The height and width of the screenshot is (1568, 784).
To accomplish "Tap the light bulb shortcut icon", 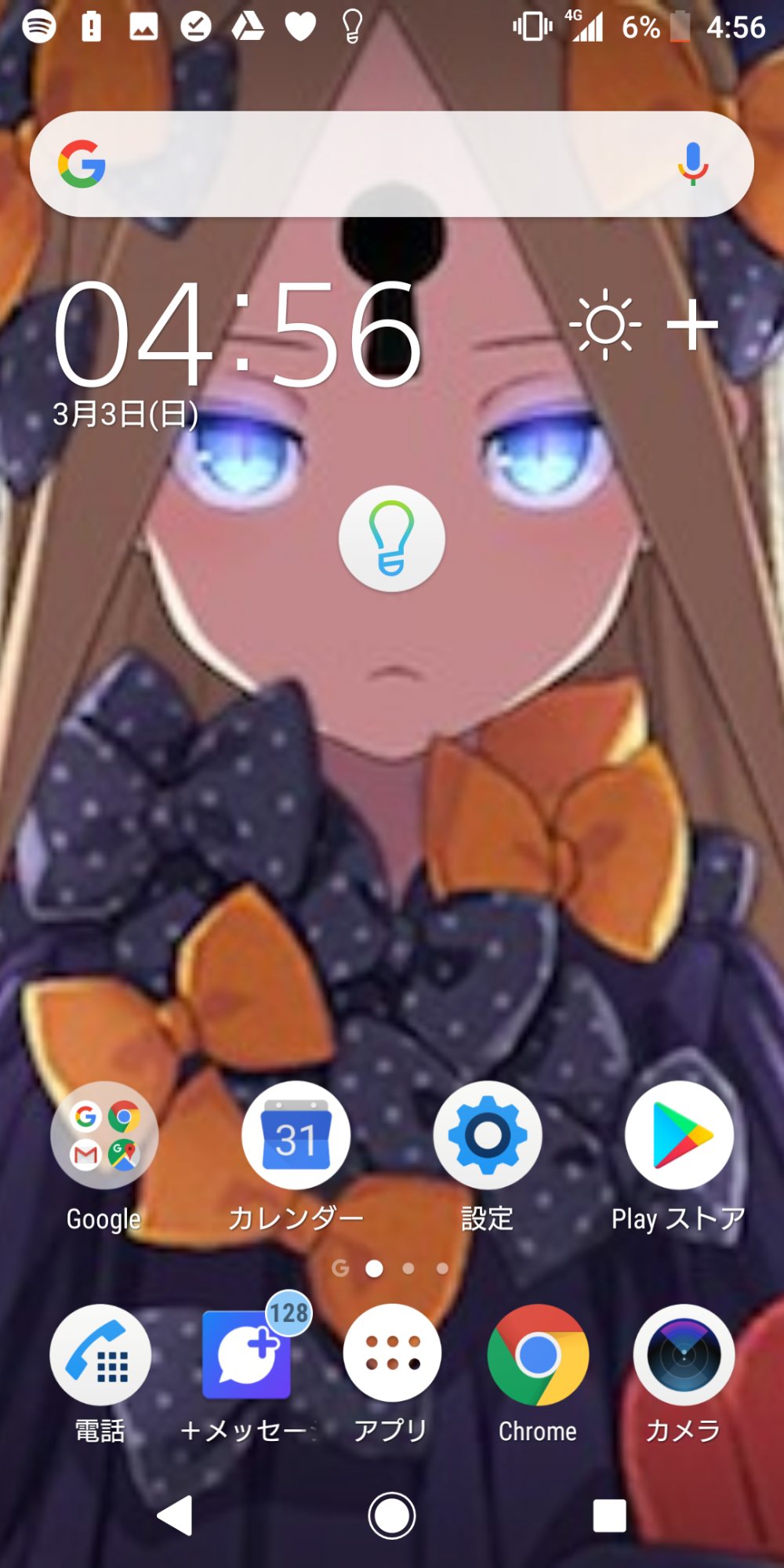I will coord(391,539).
